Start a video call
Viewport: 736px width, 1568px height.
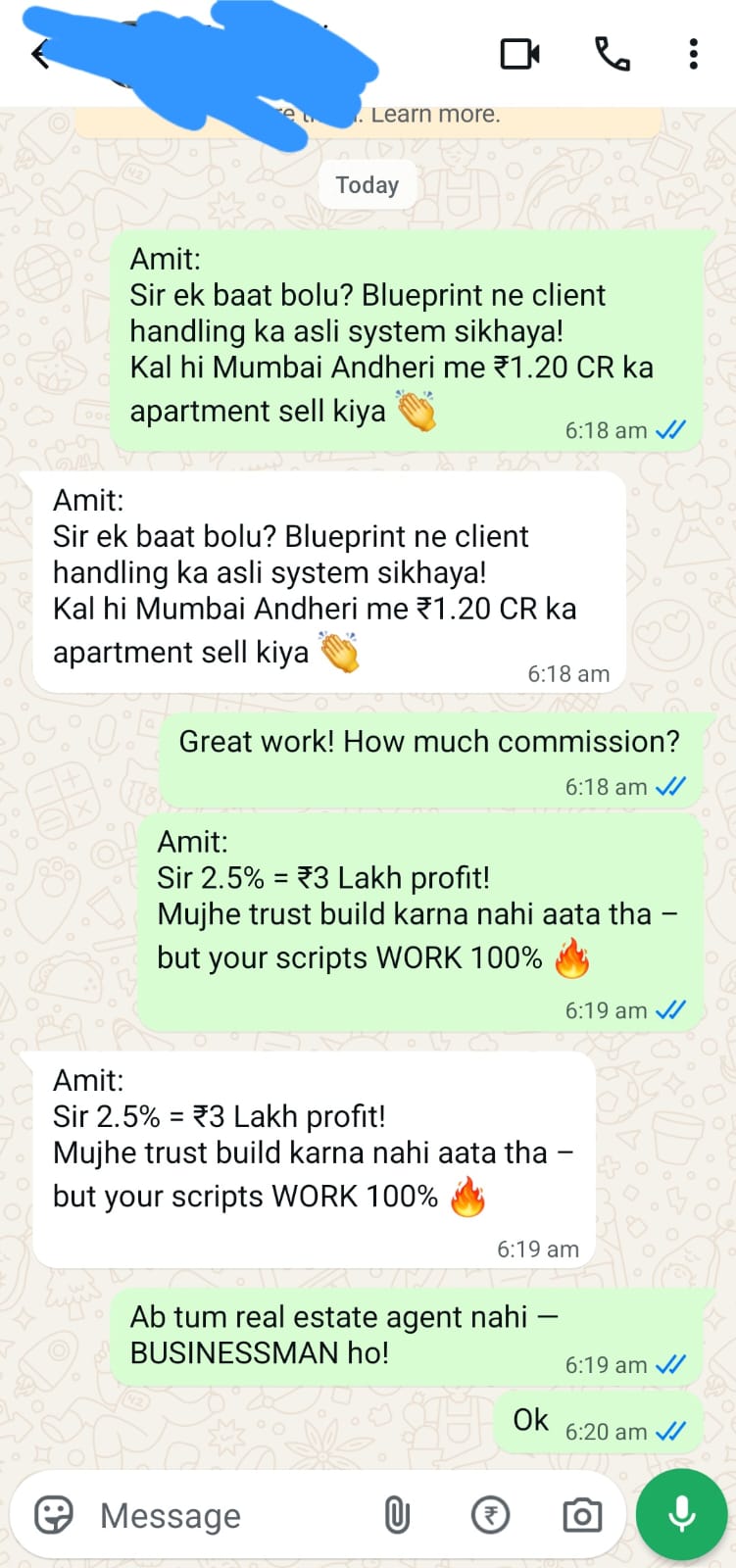coord(519,54)
